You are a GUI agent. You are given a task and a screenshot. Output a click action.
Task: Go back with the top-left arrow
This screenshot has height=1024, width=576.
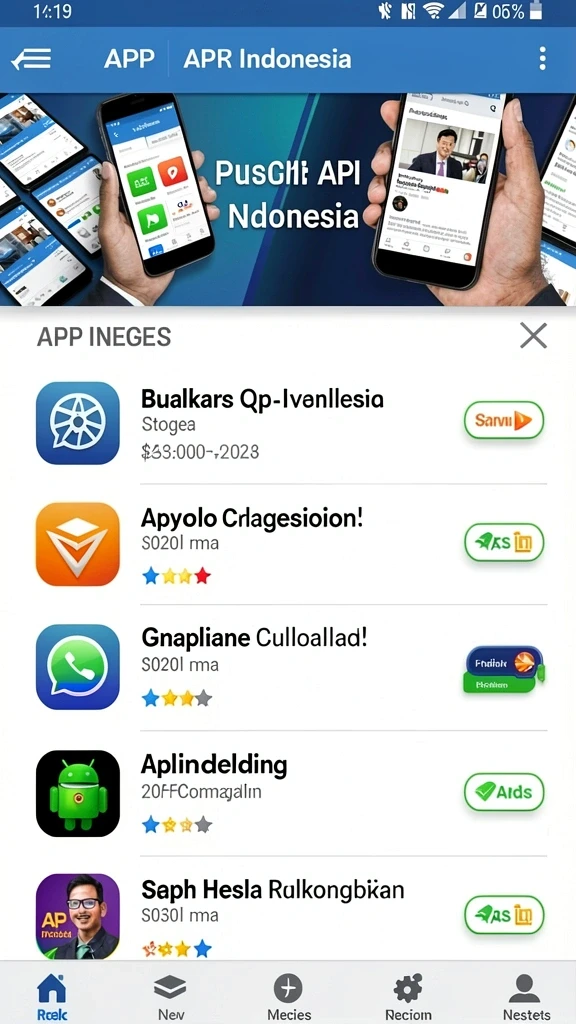click(31, 59)
